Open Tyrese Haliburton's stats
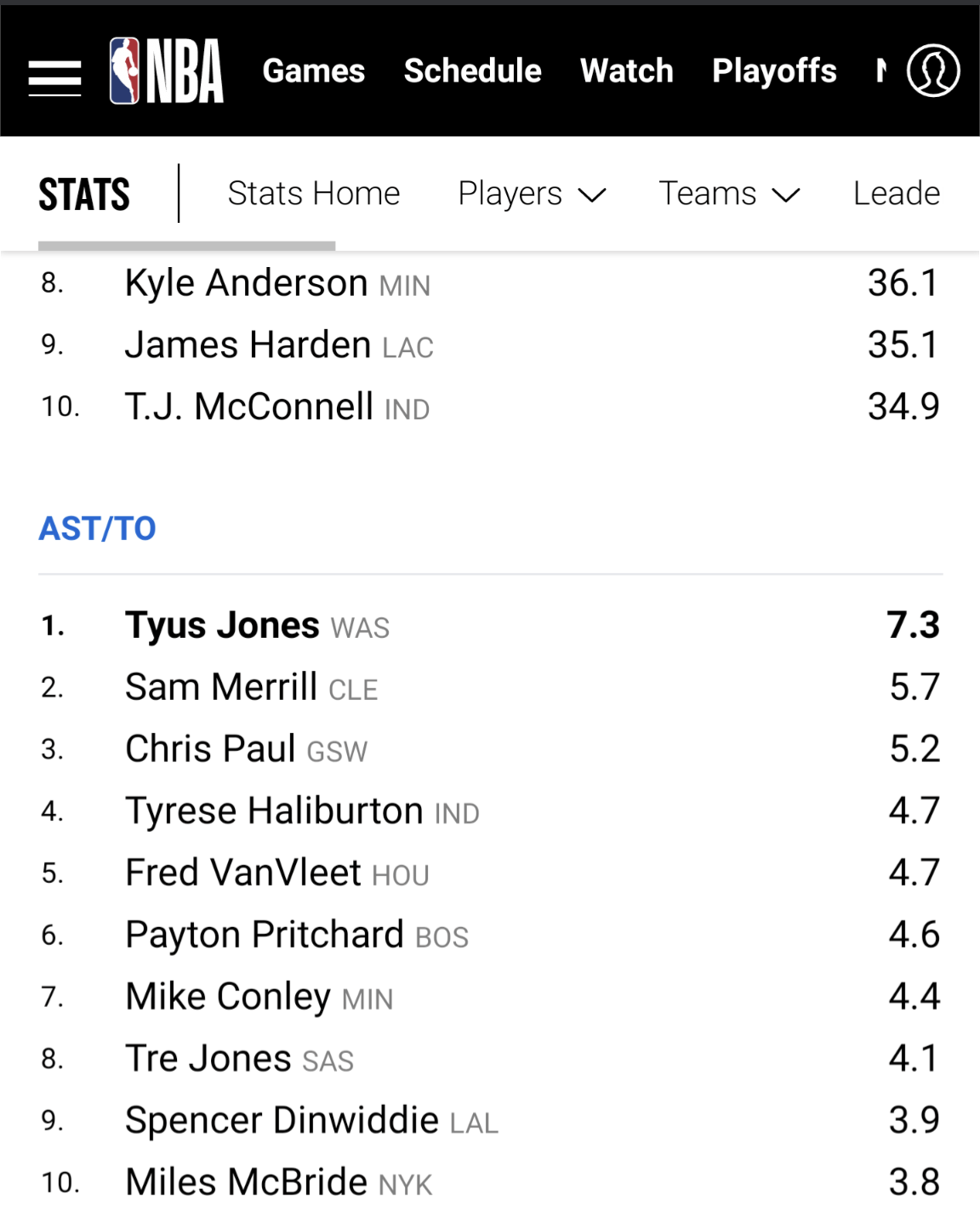 point(274,811)
